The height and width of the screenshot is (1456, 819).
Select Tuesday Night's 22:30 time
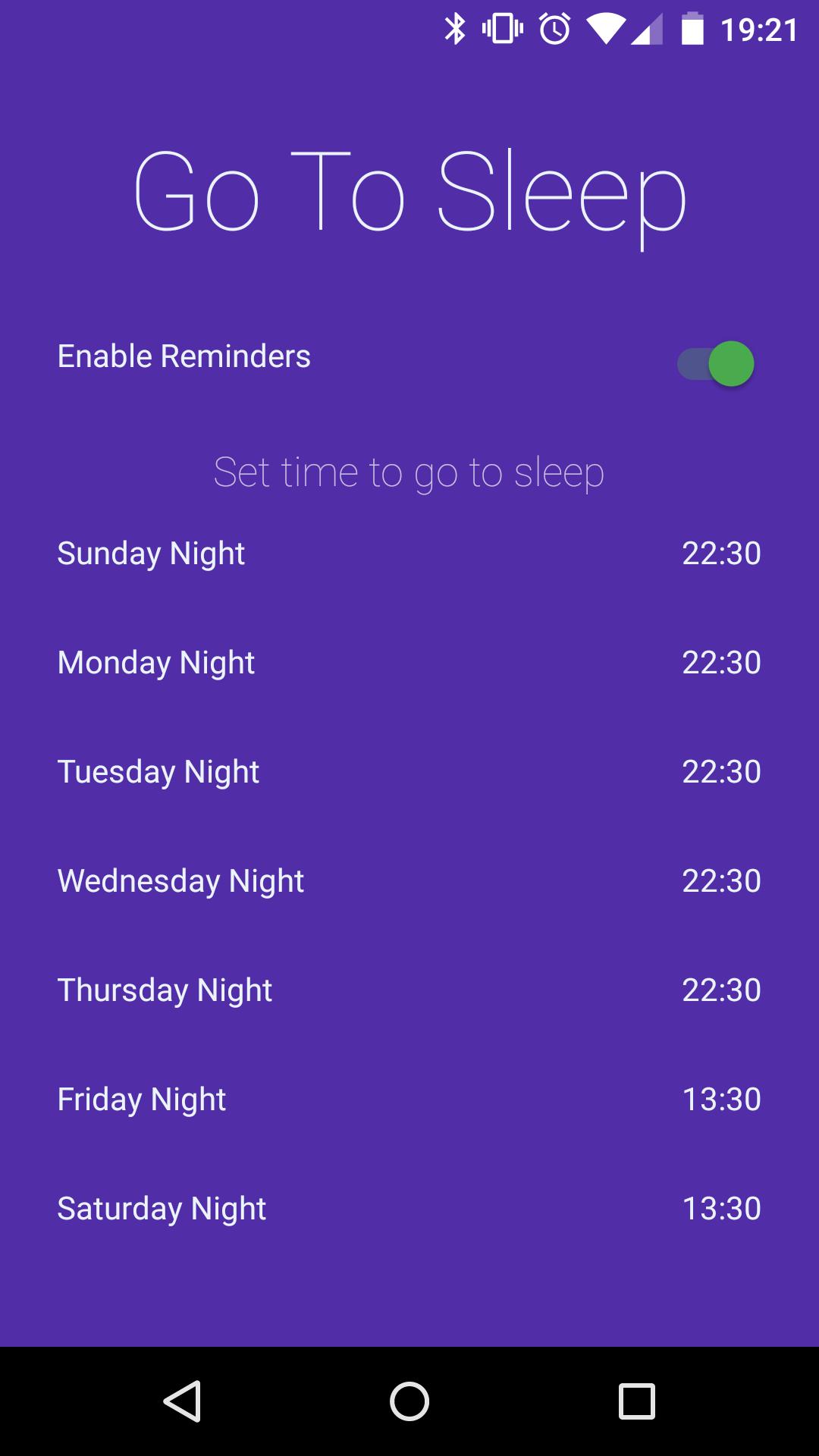coord(722,770)
